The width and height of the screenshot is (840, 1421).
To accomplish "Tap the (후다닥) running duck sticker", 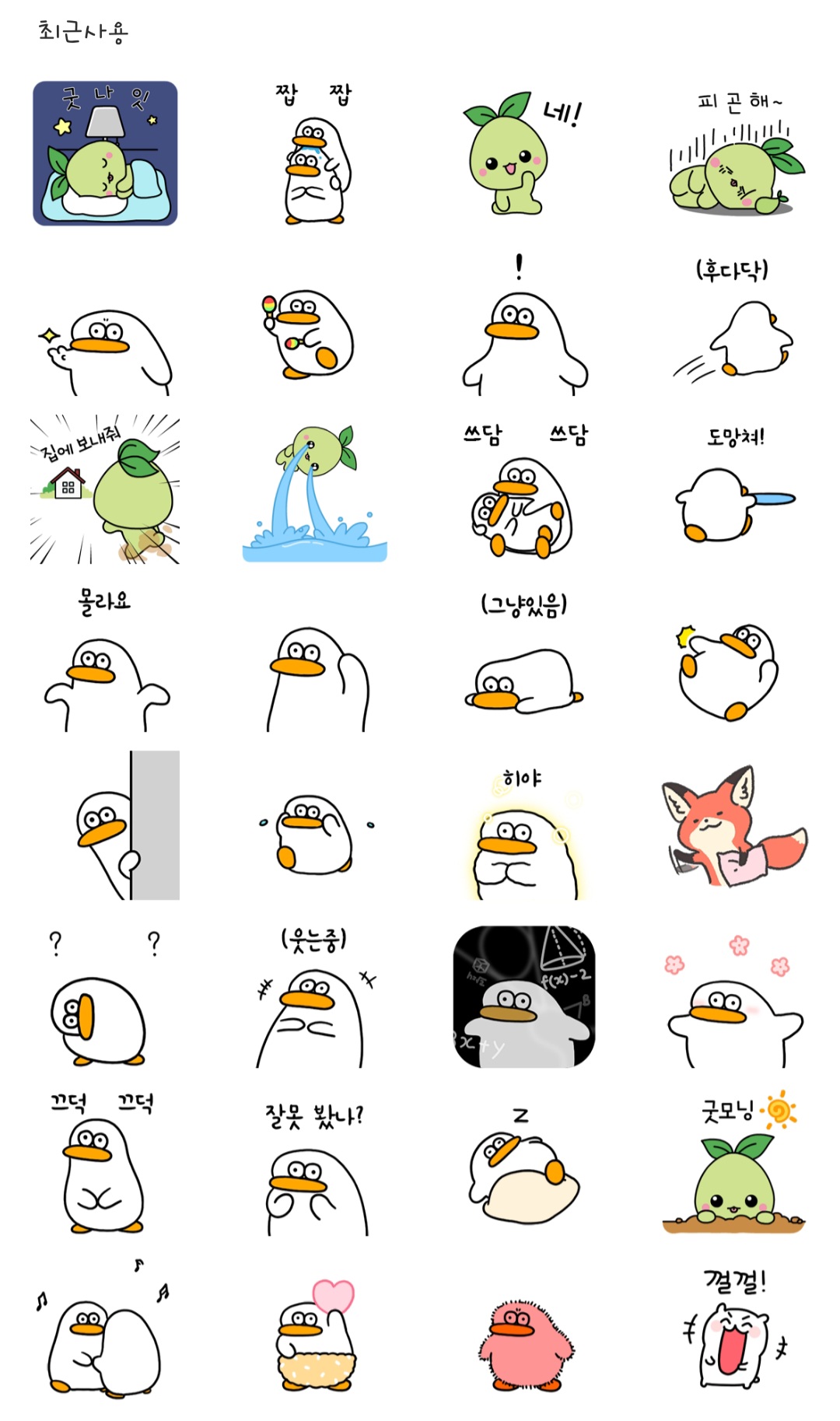I will 733,321.
